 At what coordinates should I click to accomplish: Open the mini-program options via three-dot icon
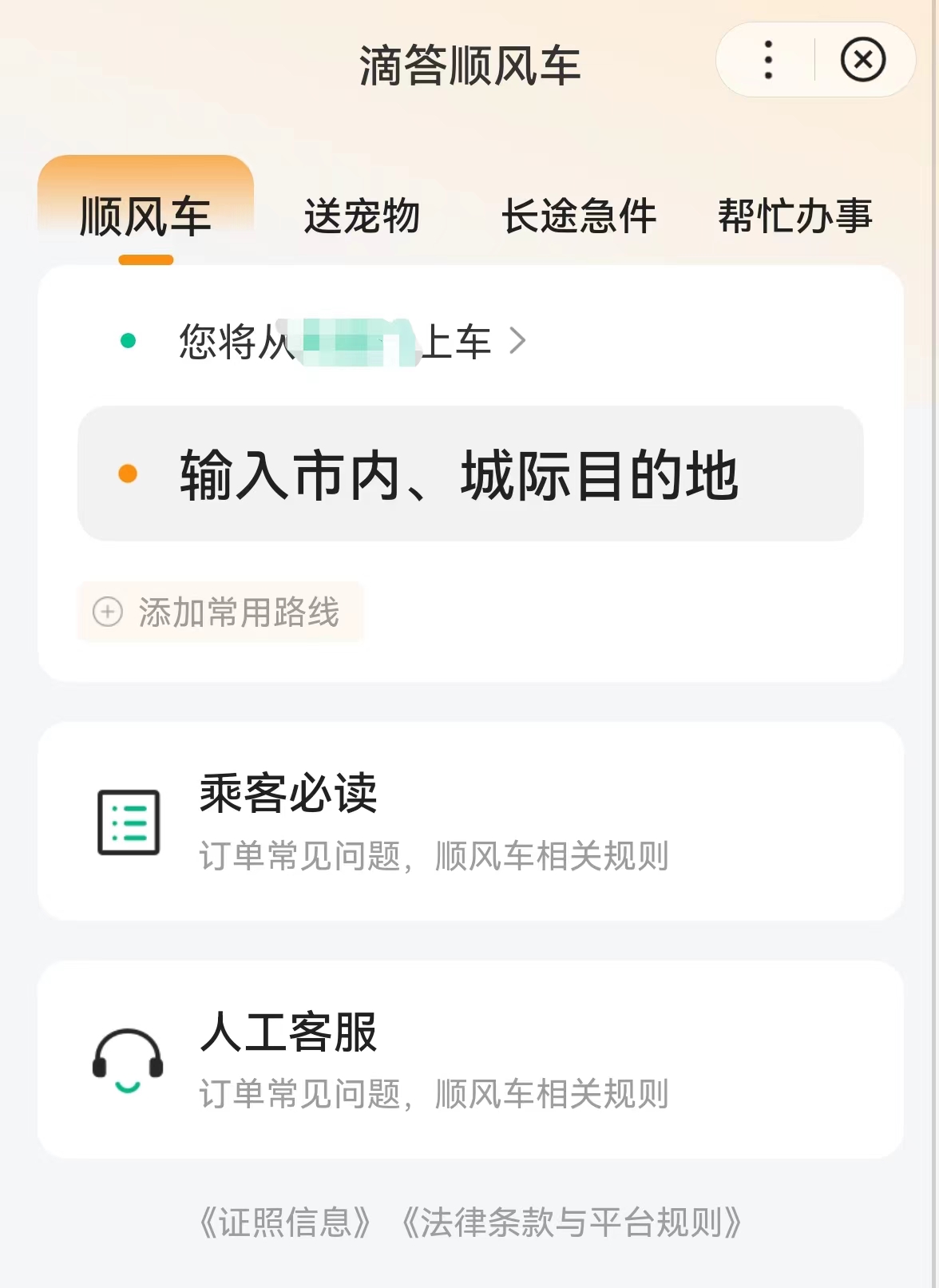[768, 60]
